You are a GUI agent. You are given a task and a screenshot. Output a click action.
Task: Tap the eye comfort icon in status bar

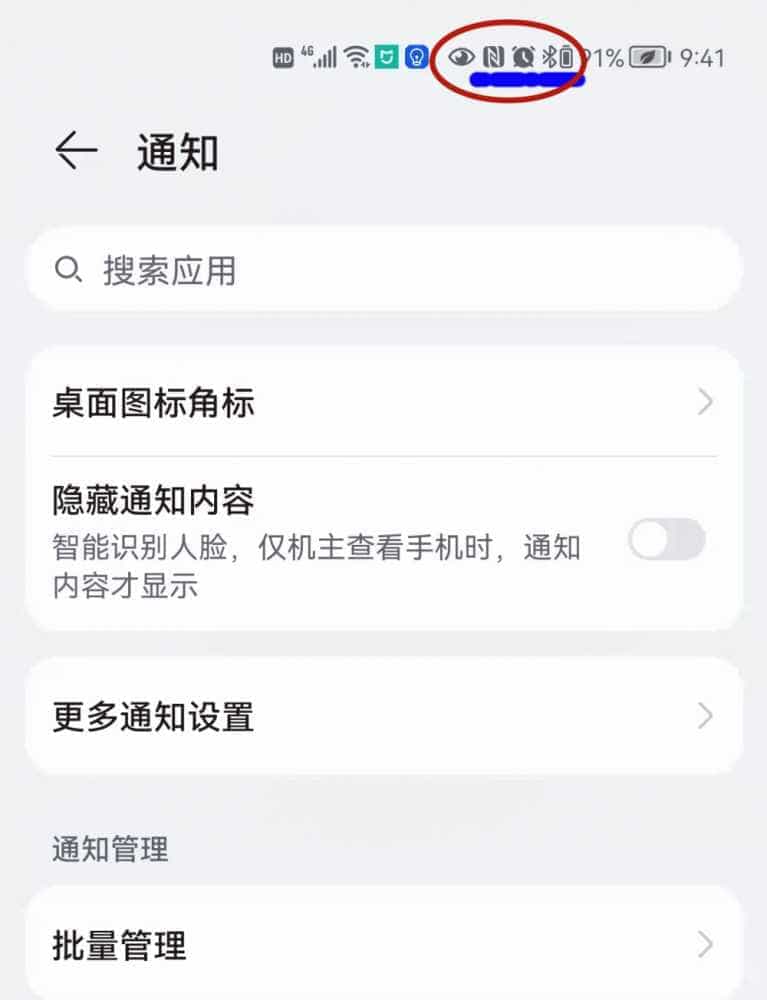click(463, 57)
